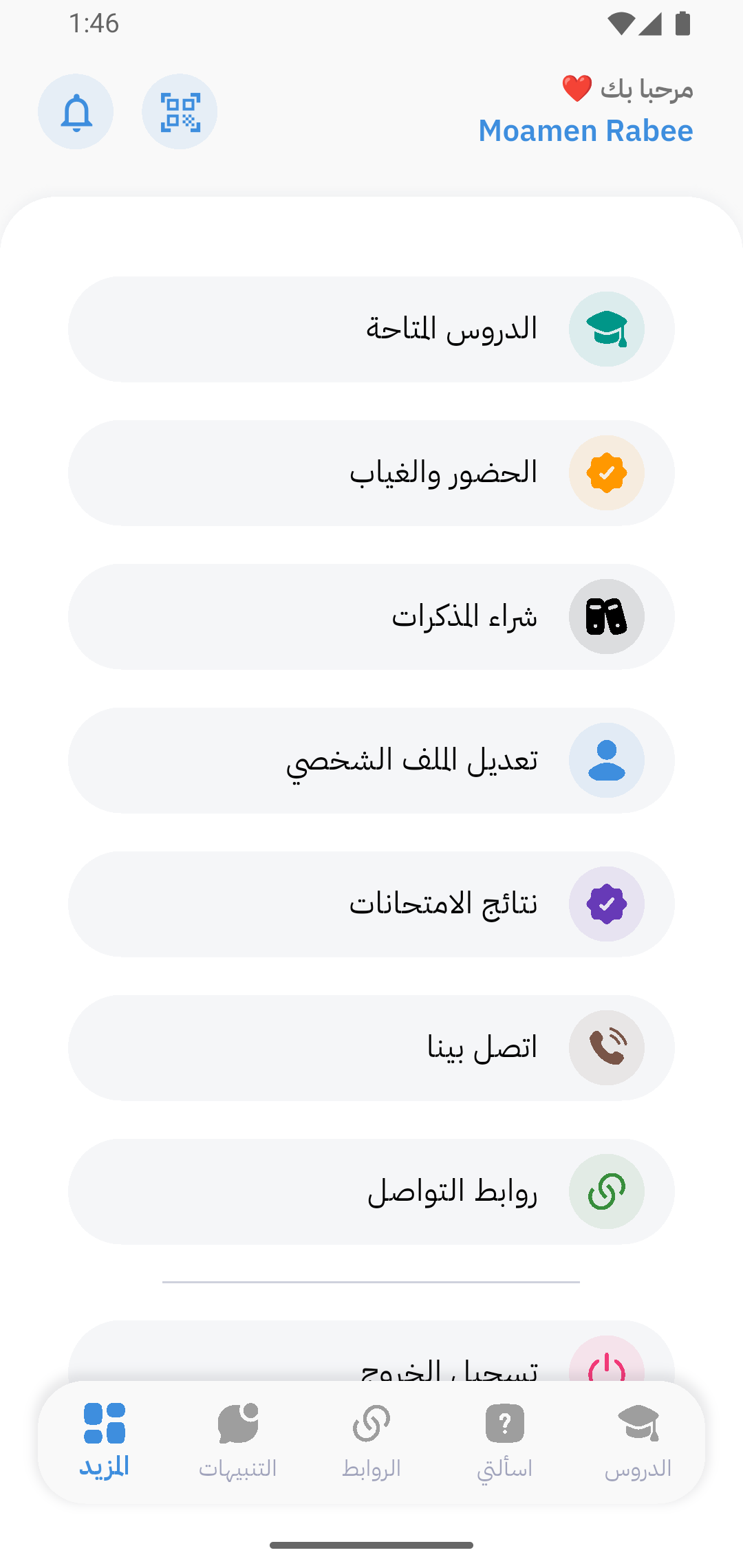Open the QR code scanner
The width and height of the screenshot is (743, 1568).
point(180,111)
